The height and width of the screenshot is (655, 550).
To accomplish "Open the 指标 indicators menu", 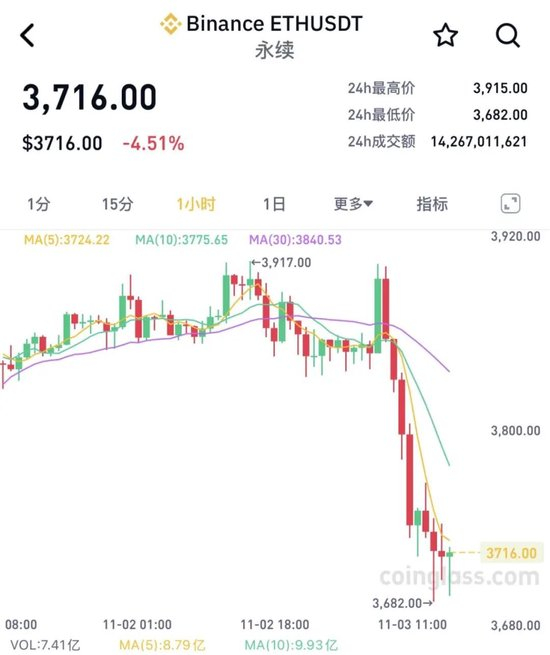I will [432, 204].
